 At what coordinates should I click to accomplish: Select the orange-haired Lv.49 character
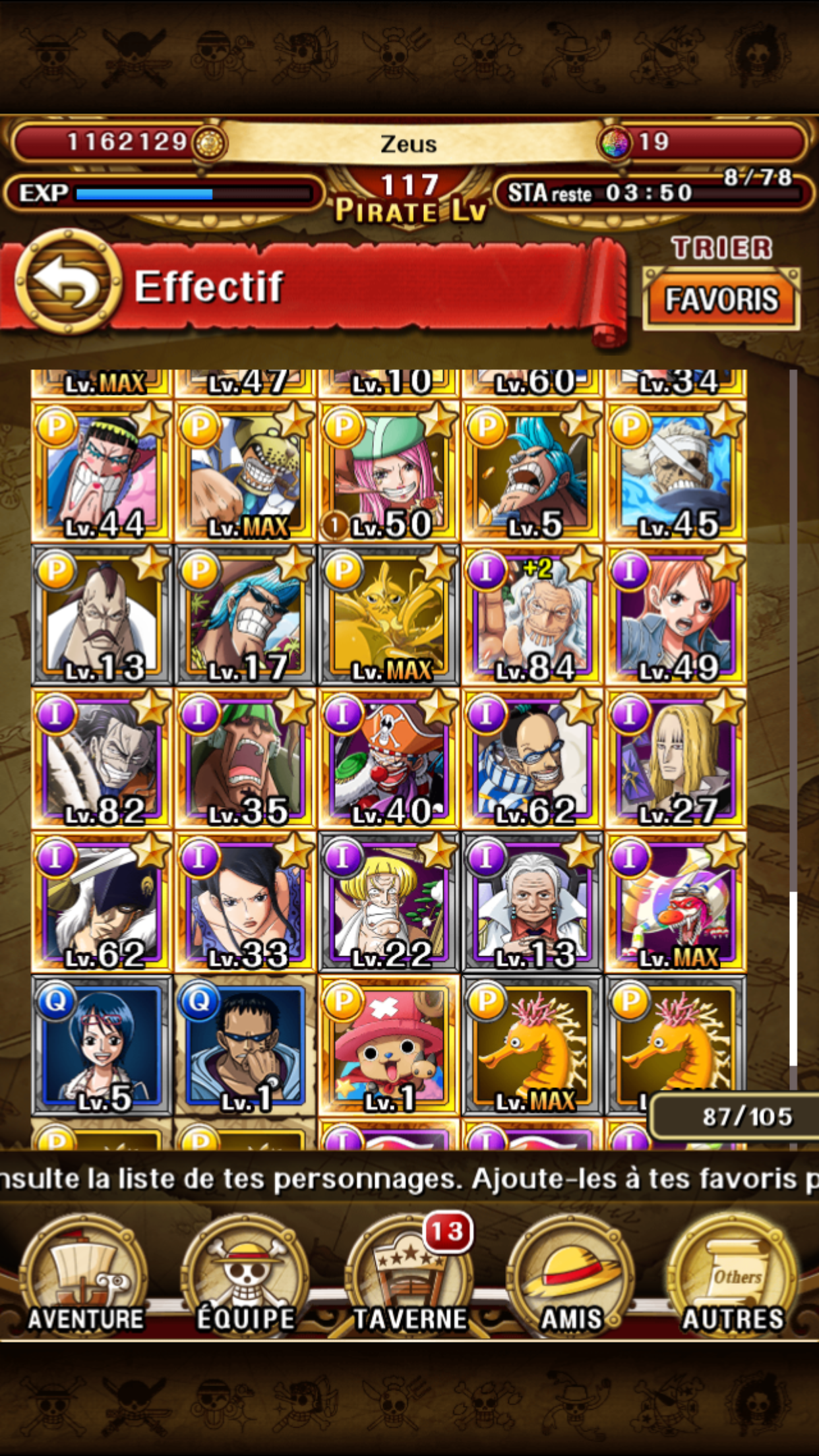(676, 616)
